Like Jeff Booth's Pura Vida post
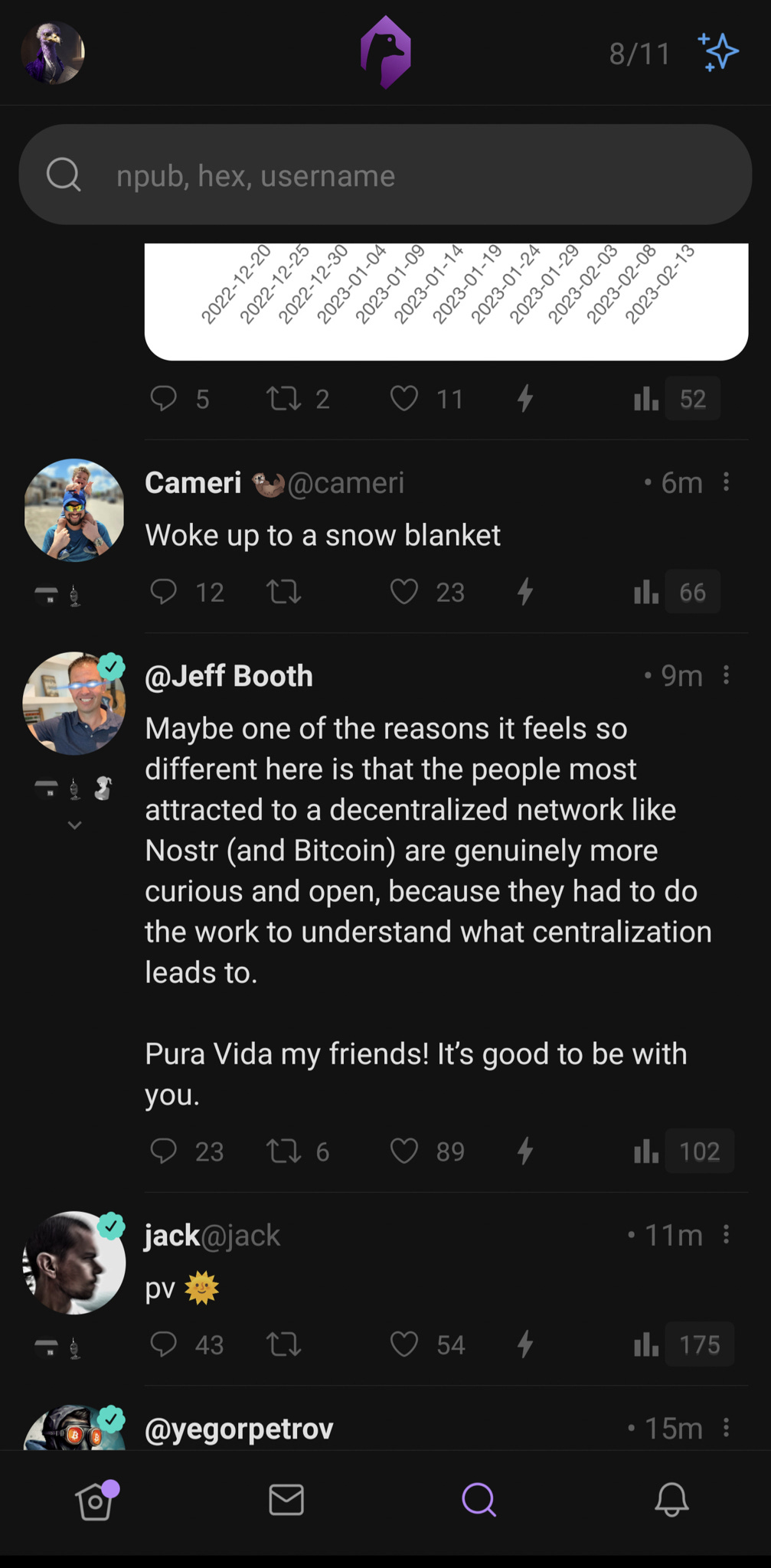Screen dimensions: 771x1568 pyautogui.click(x=404, y=1151)
